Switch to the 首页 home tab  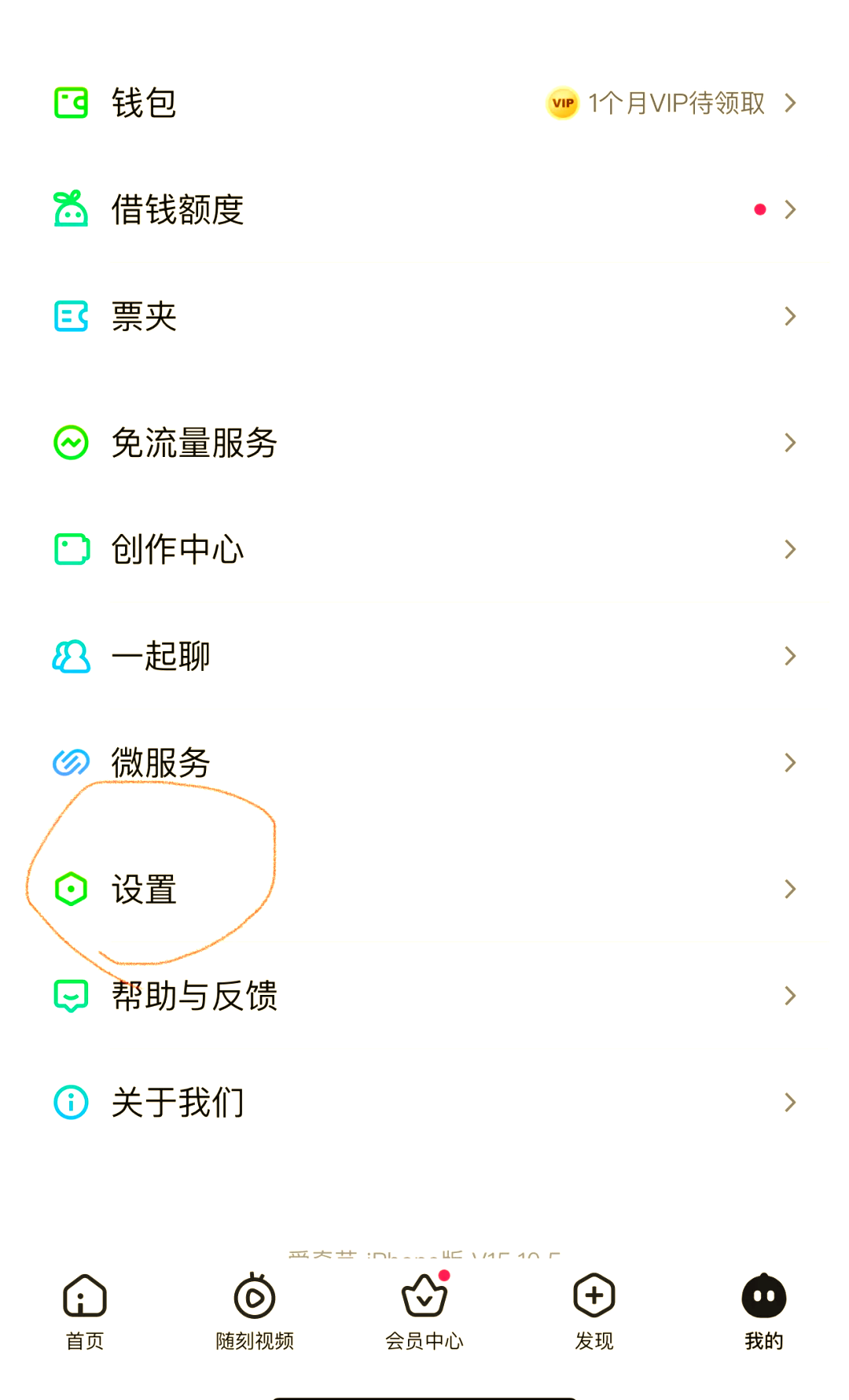(85, 1311)
